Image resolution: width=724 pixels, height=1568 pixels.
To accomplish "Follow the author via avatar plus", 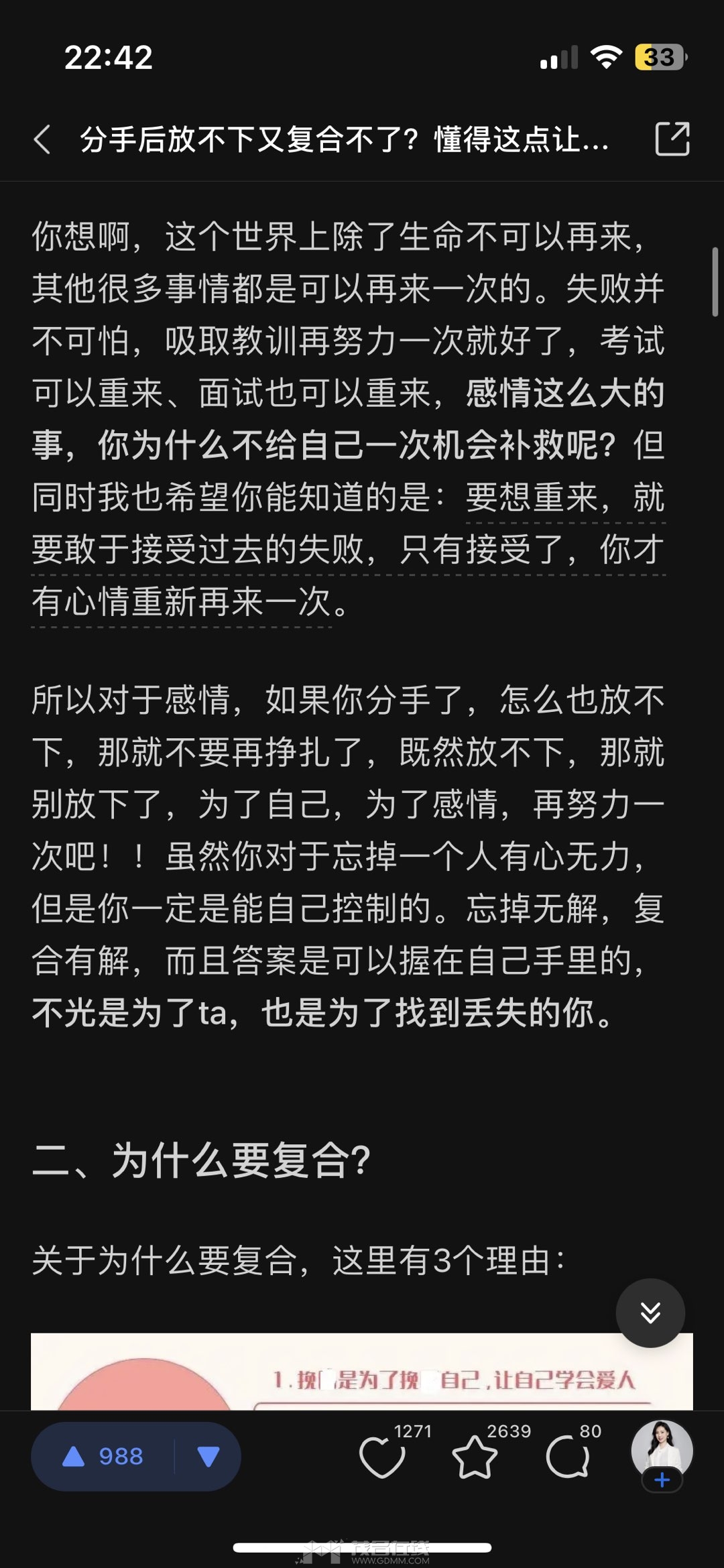I will [662, 1480].
